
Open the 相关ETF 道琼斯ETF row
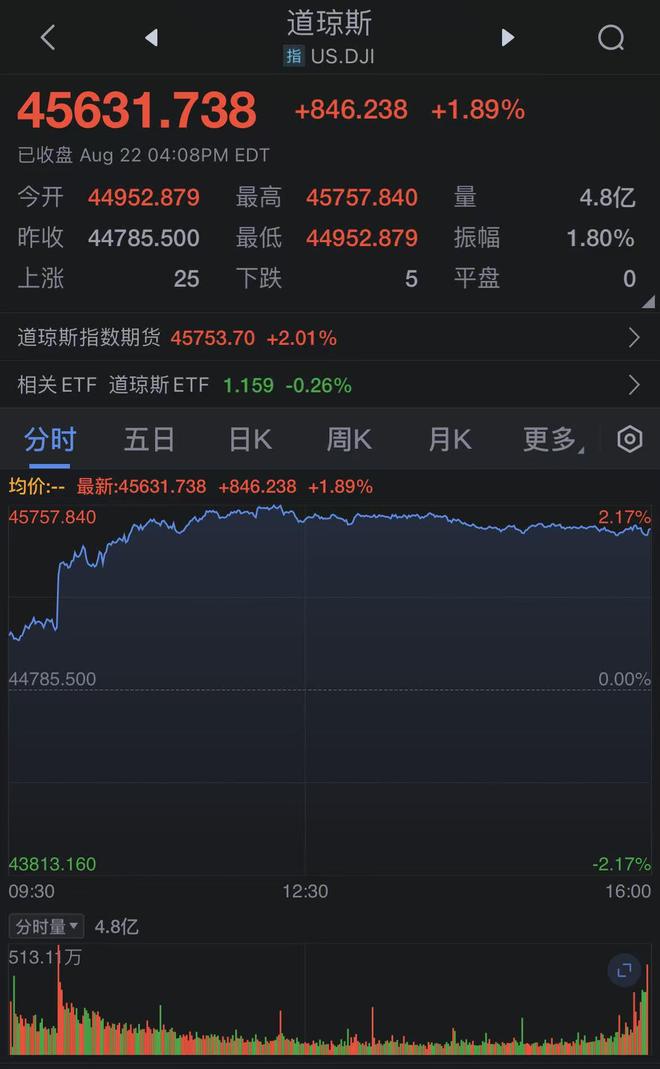[330, 385]
